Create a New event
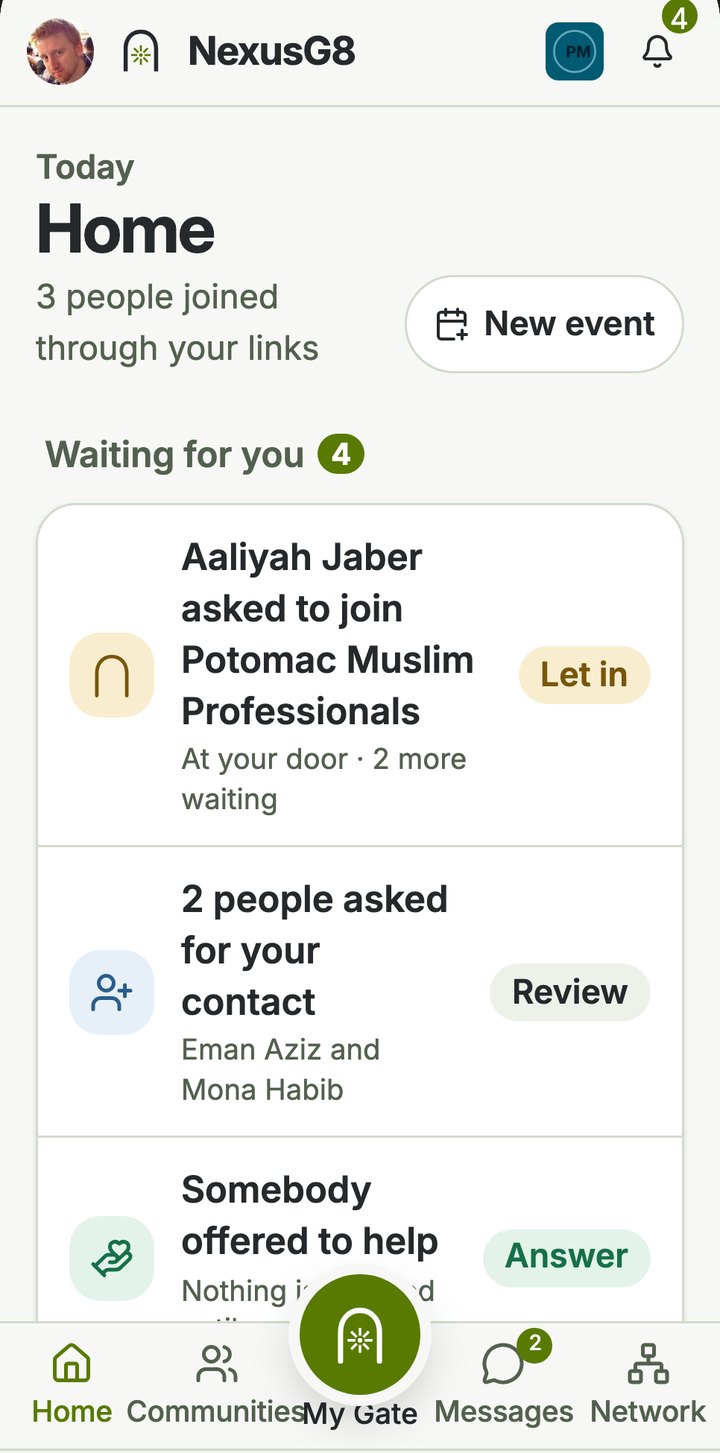 (x=544, y=324)
